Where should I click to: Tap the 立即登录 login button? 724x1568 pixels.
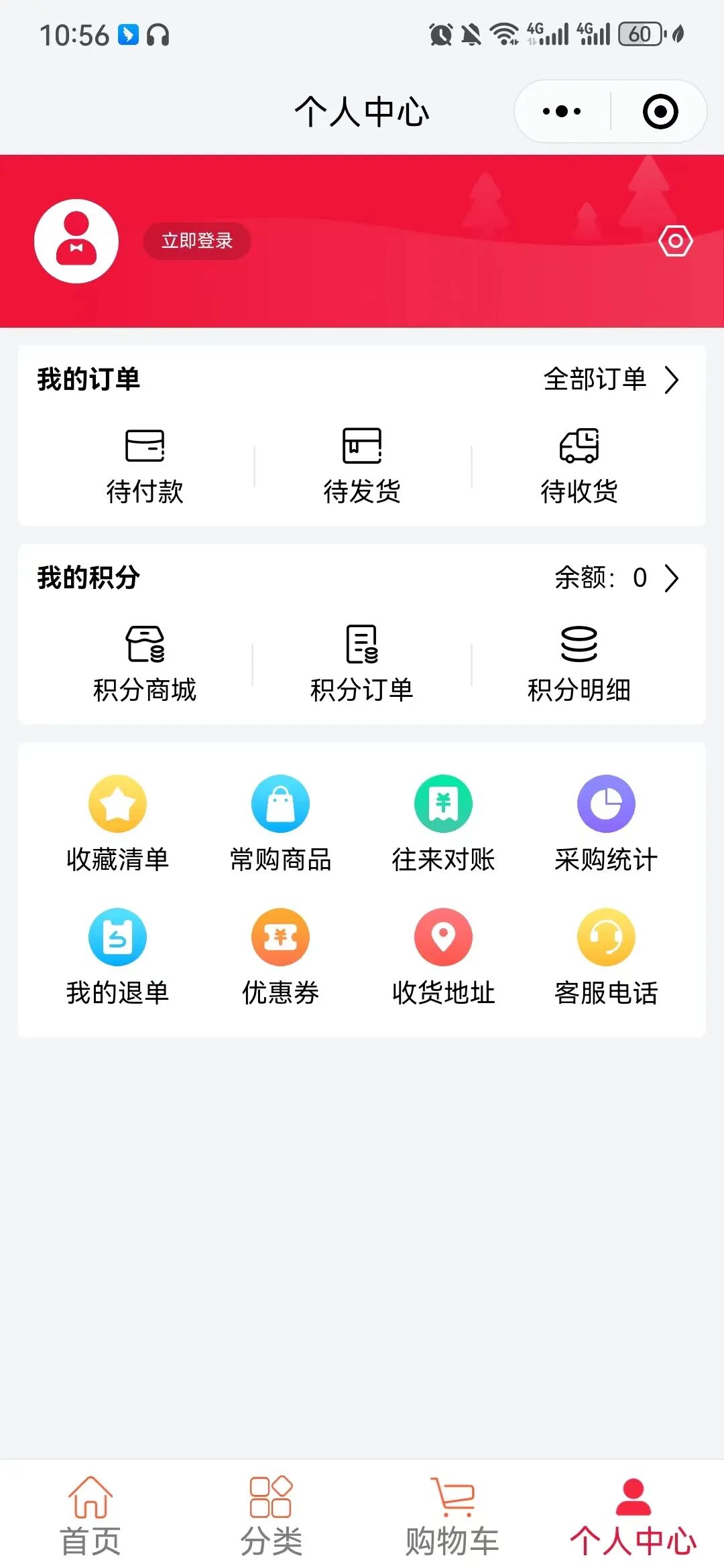pyautogui.click(x=196, y=241)
